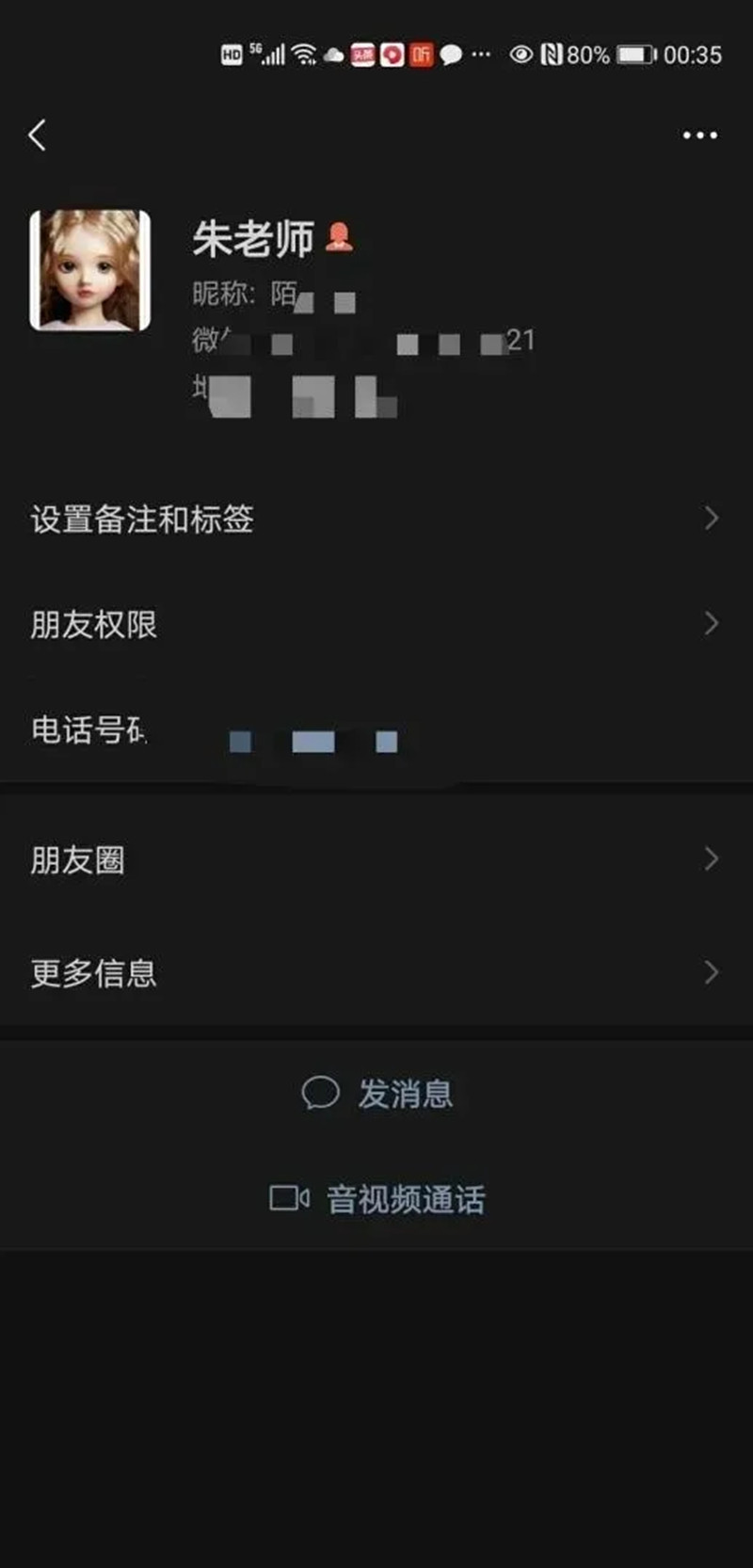Tap 发消息 to send a message
Screen dimensions: 753x1568
(378, 1094)
